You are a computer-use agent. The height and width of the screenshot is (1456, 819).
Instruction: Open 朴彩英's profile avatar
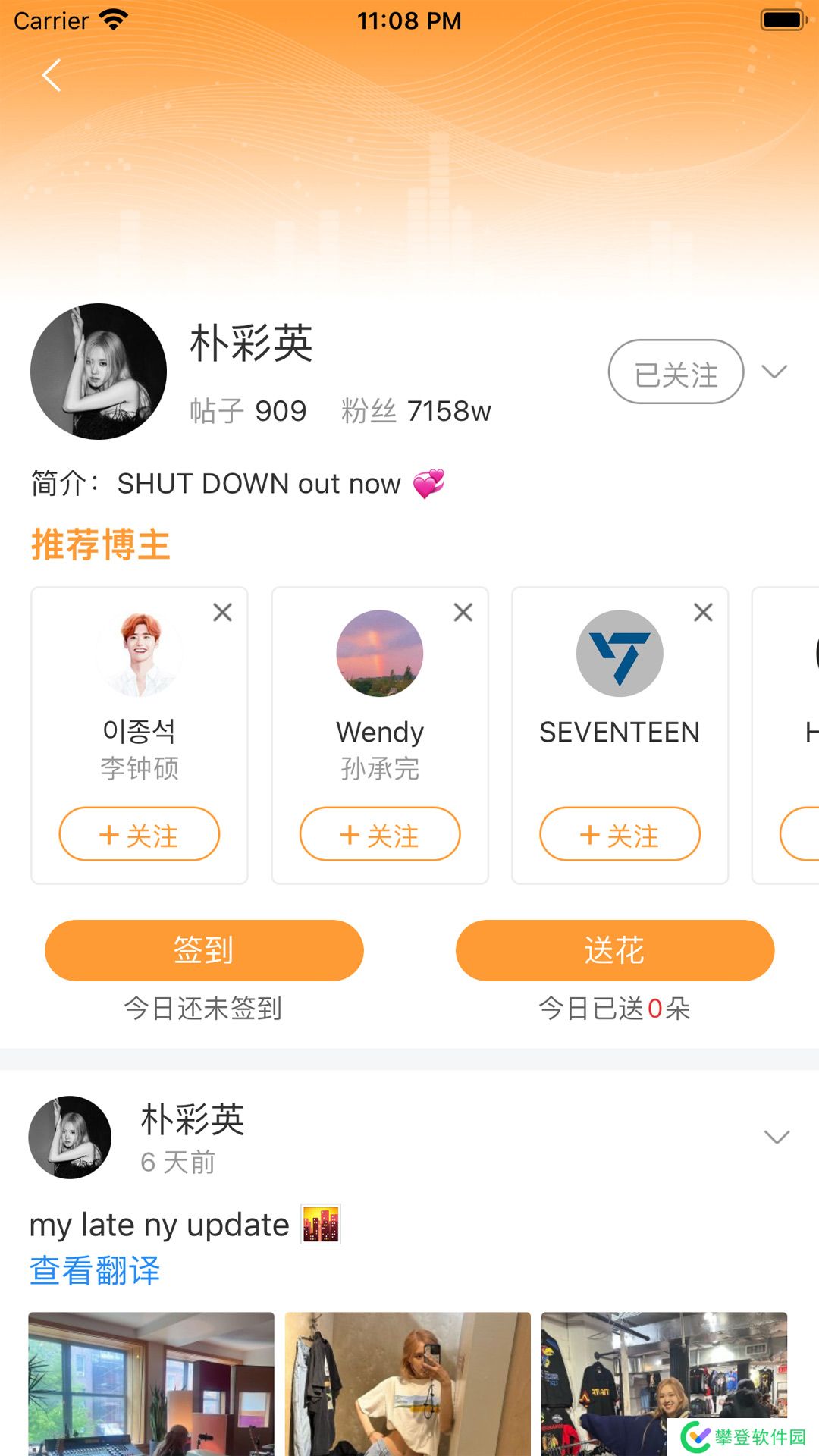pos(99,372)
